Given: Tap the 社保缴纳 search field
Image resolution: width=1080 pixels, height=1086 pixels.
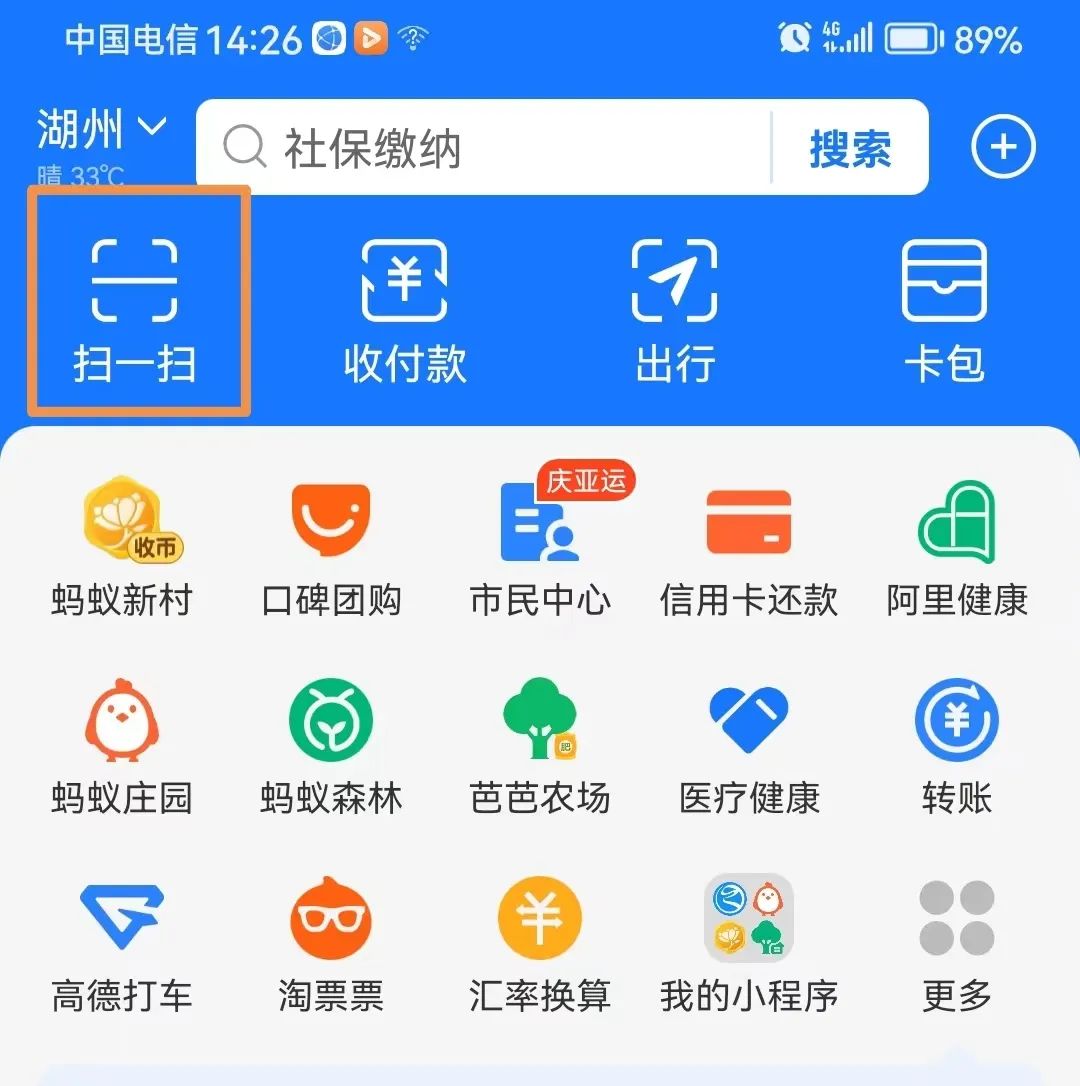Looking at the screenshot, I should click(480, 150).
